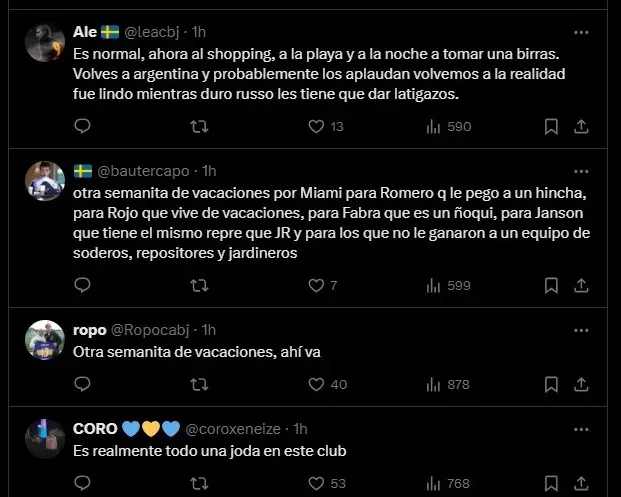Viewport: 621px width, 497px height.
Task: Reply to @bautercapo's tweet
Action: tap(83, 286)
